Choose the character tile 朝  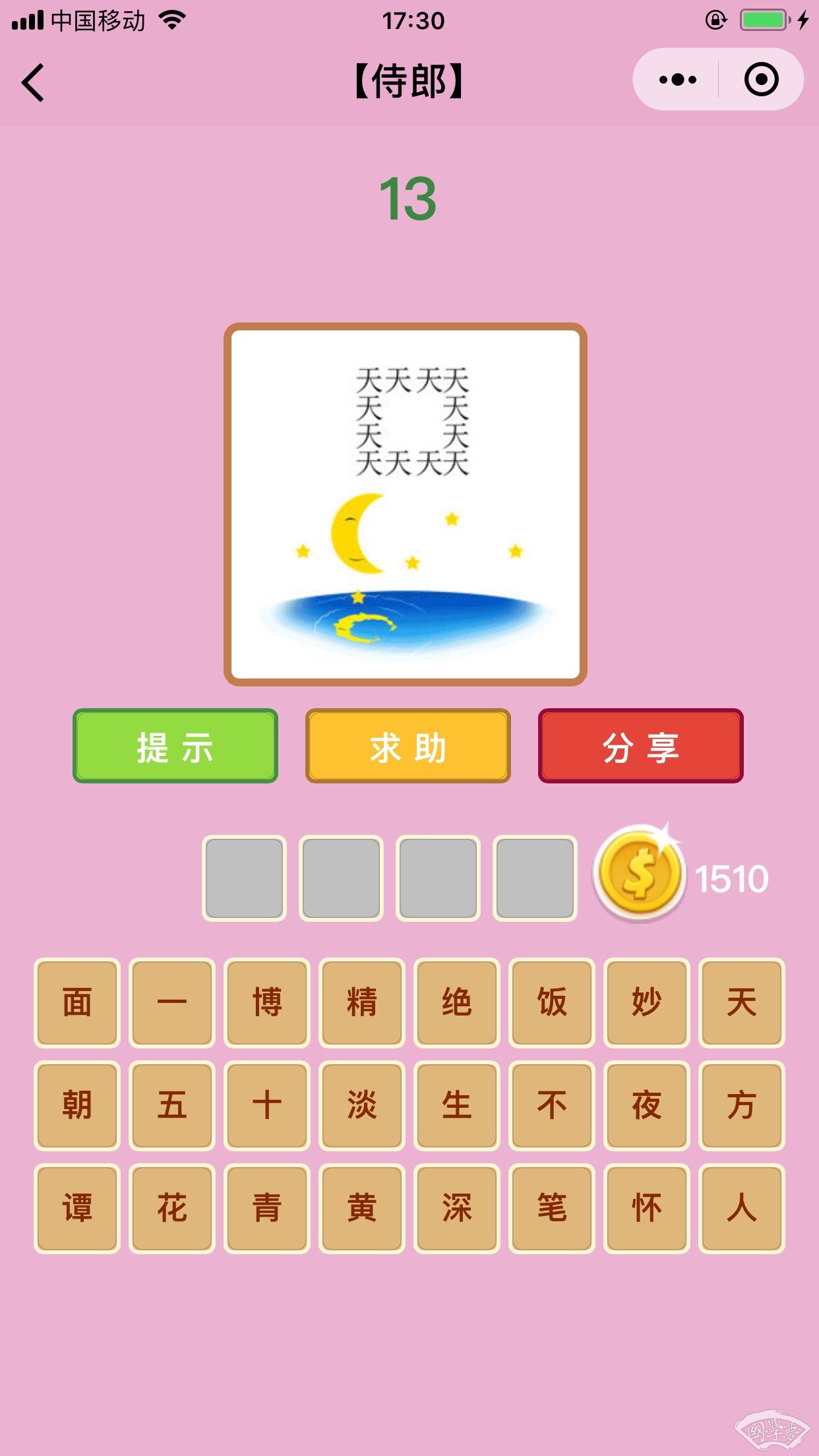(77, 1105)
